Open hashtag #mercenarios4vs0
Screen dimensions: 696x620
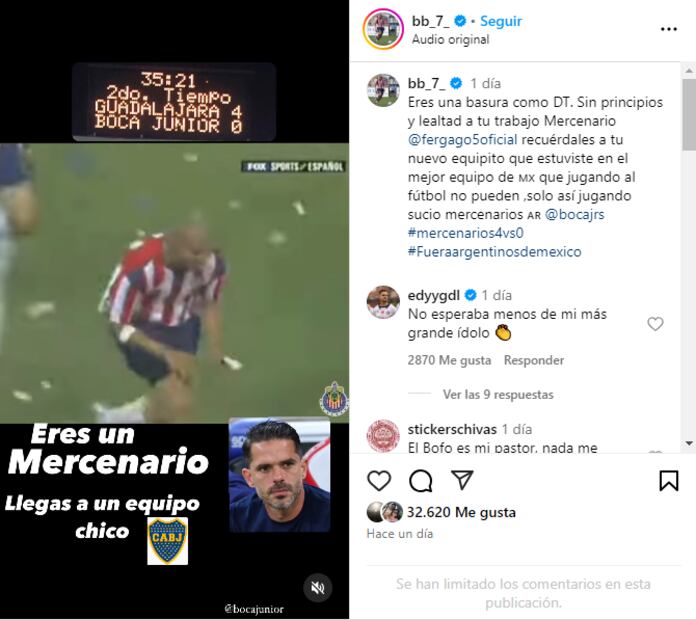[463, 233]
